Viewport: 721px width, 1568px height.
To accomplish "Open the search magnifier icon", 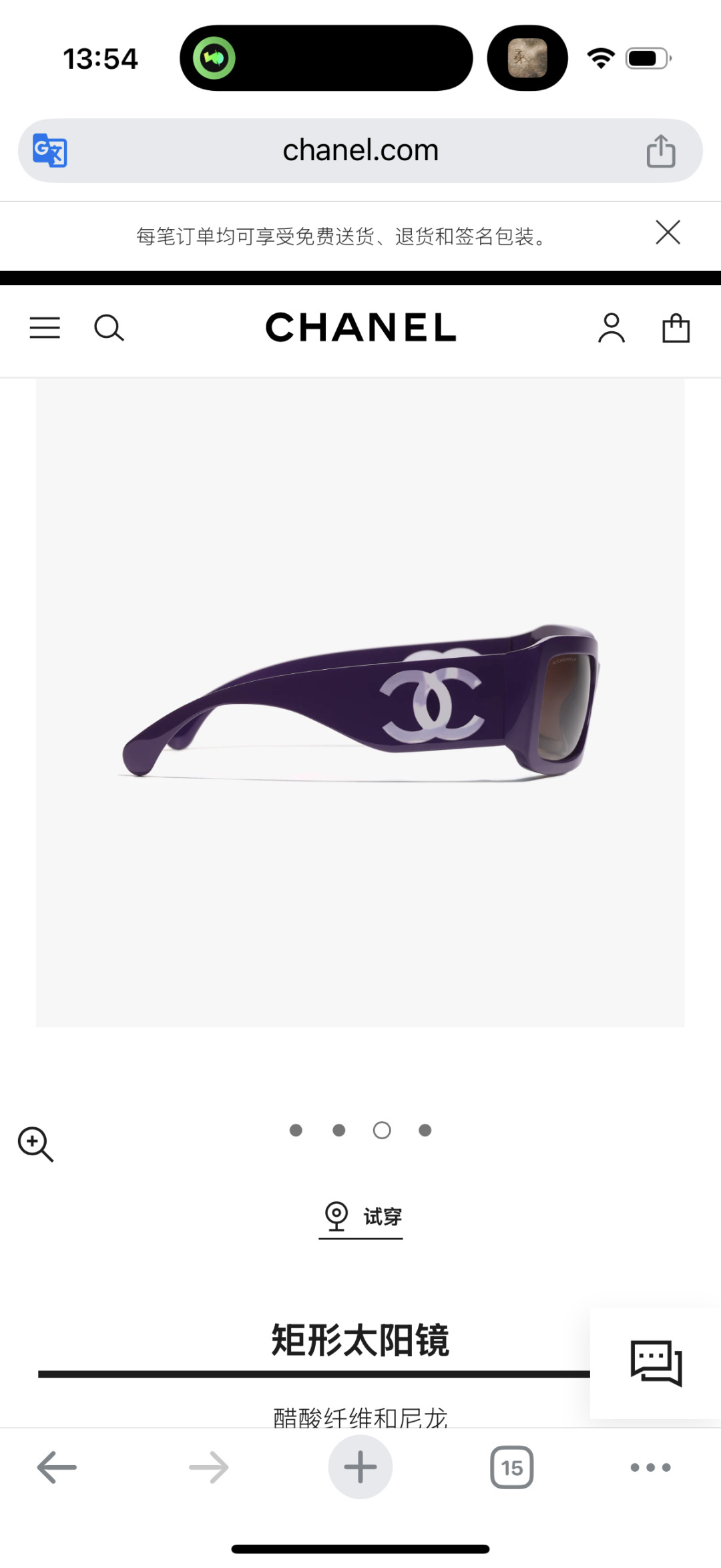I will [109, 328].
